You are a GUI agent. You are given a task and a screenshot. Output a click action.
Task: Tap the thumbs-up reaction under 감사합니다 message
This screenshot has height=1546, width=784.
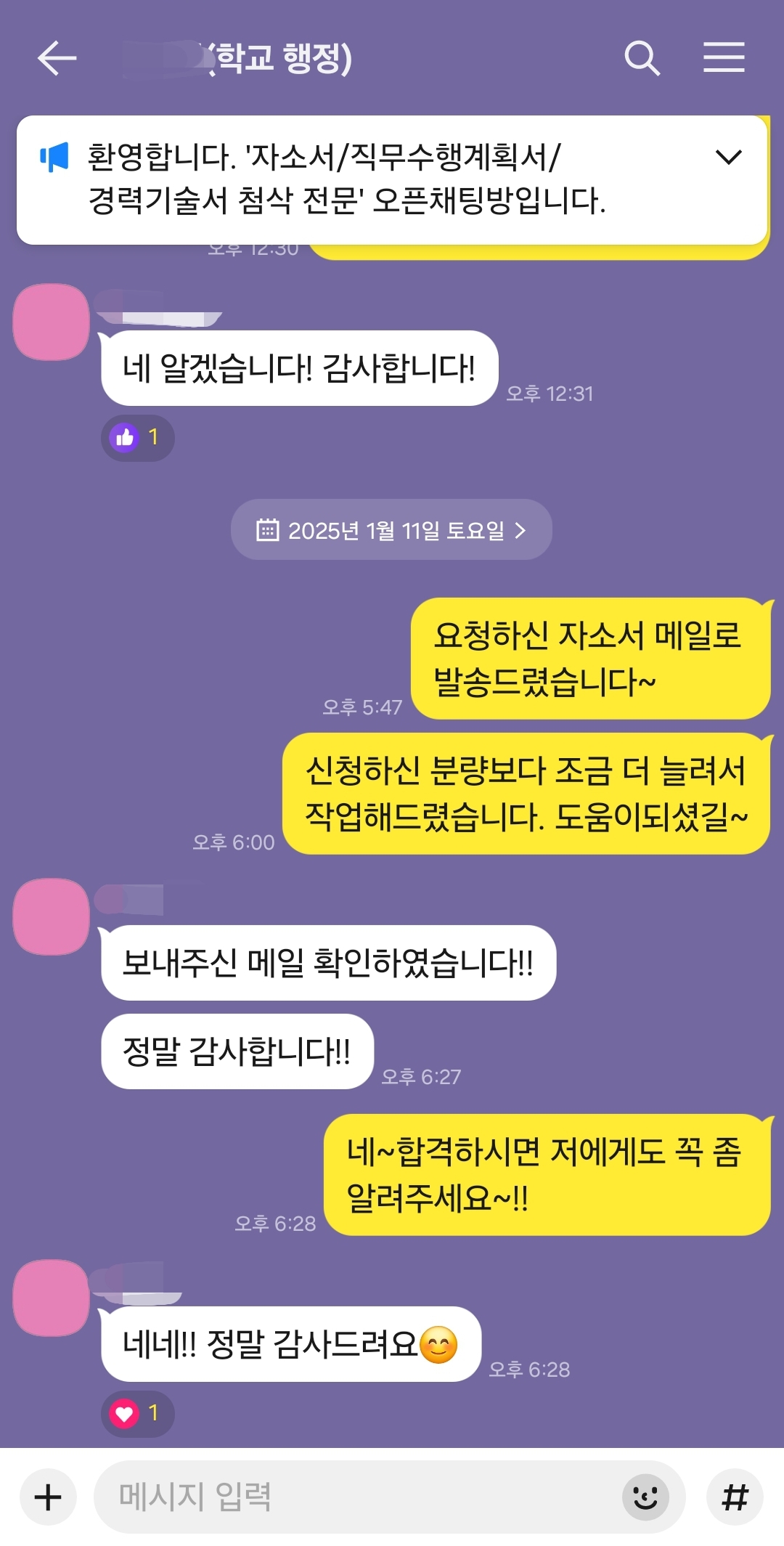tap(137, 437)
